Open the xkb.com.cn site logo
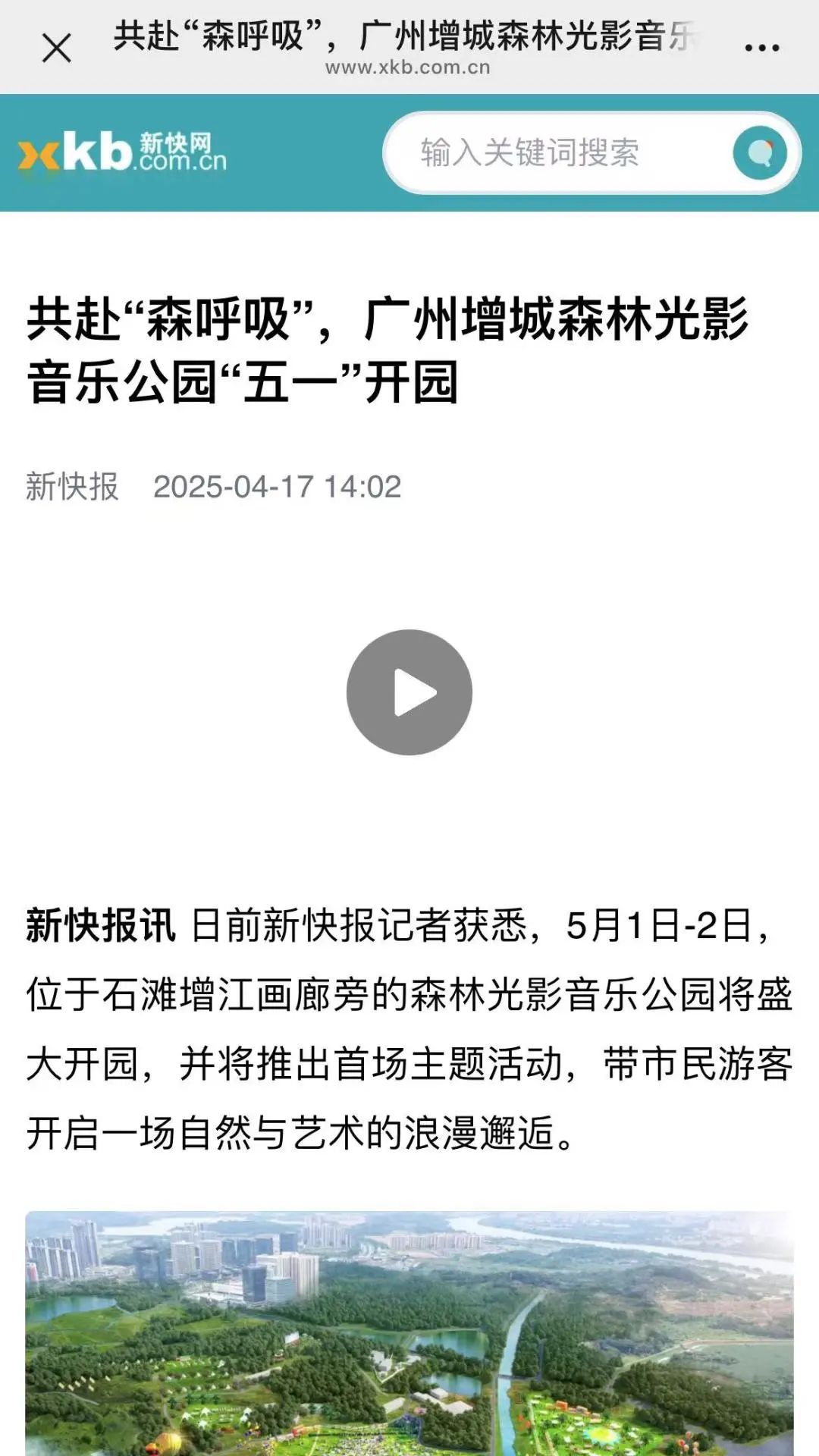 122,152
